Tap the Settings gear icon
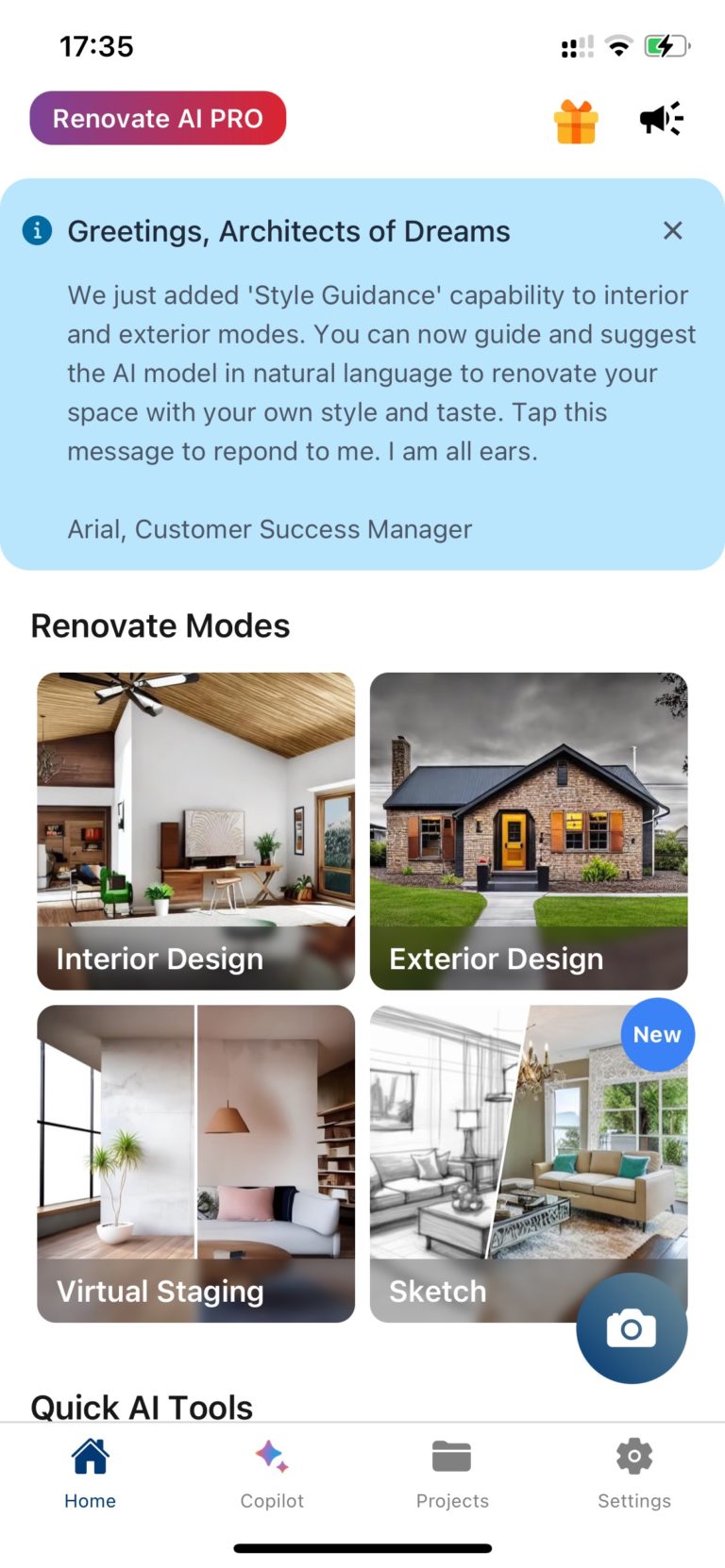The width and height of the screenshot is (725, 1568). 633,1456
